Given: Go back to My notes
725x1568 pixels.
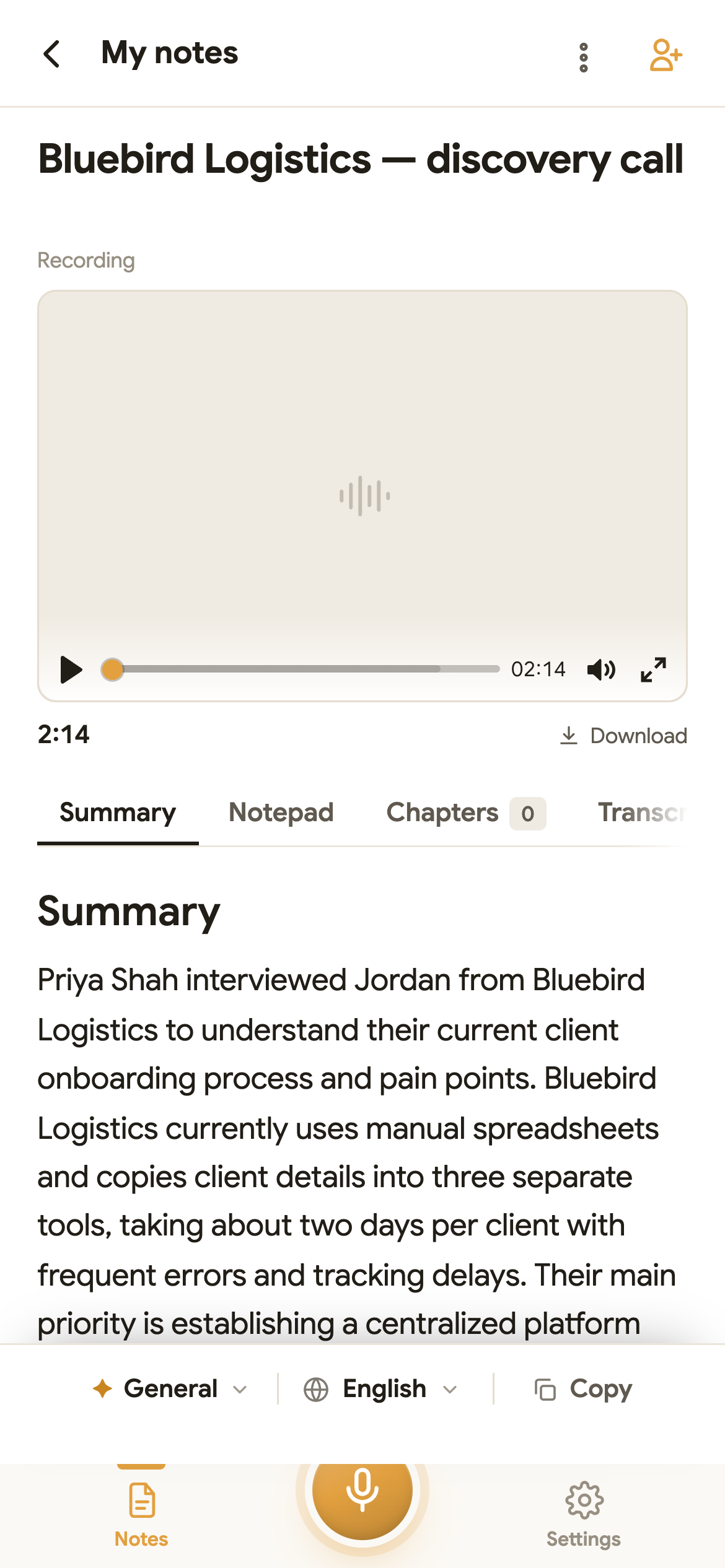Looking at the screenshot, I should point(52,54).
